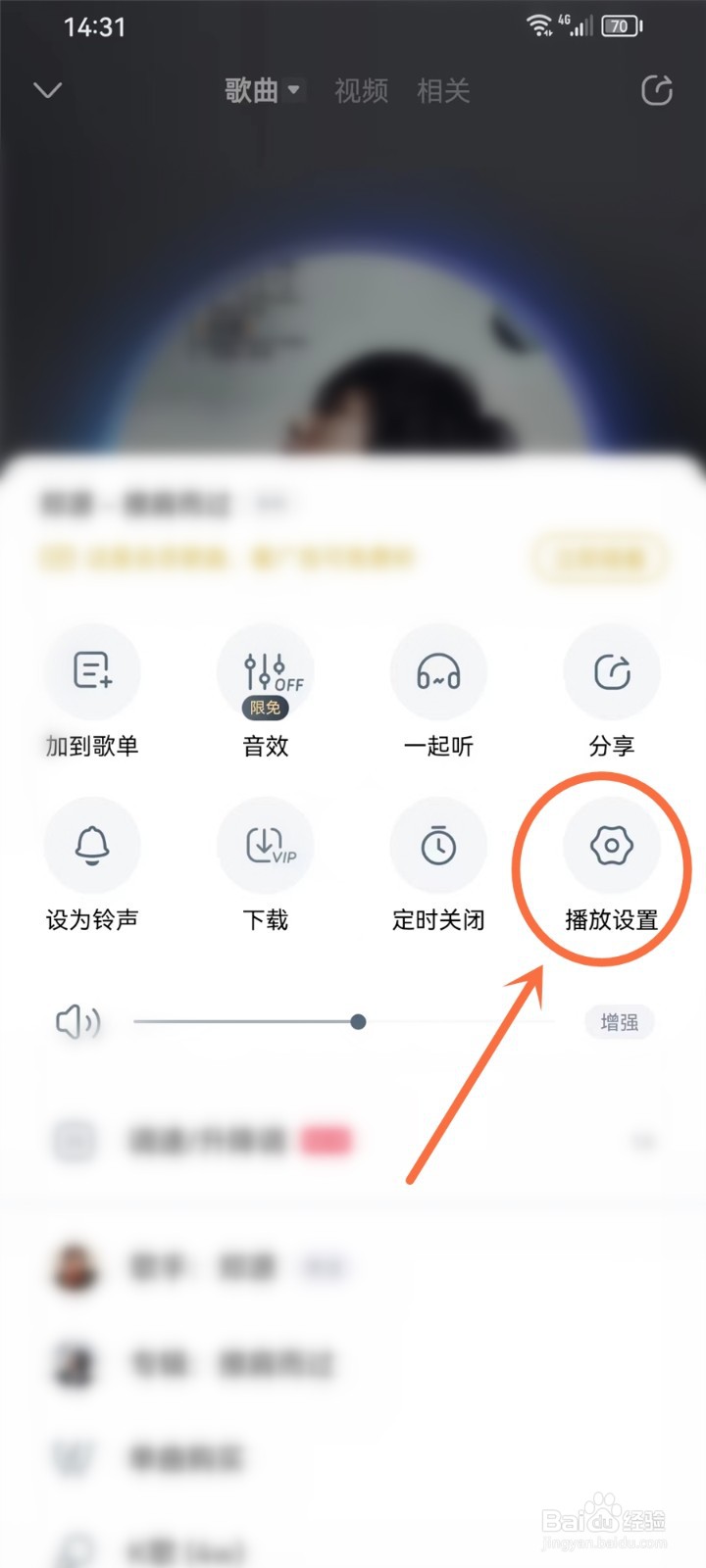This screenshot has width=706, height=1568.
Task: Open 定时关闭 sleep timer clock icon
Action: [x=438, y=844]
